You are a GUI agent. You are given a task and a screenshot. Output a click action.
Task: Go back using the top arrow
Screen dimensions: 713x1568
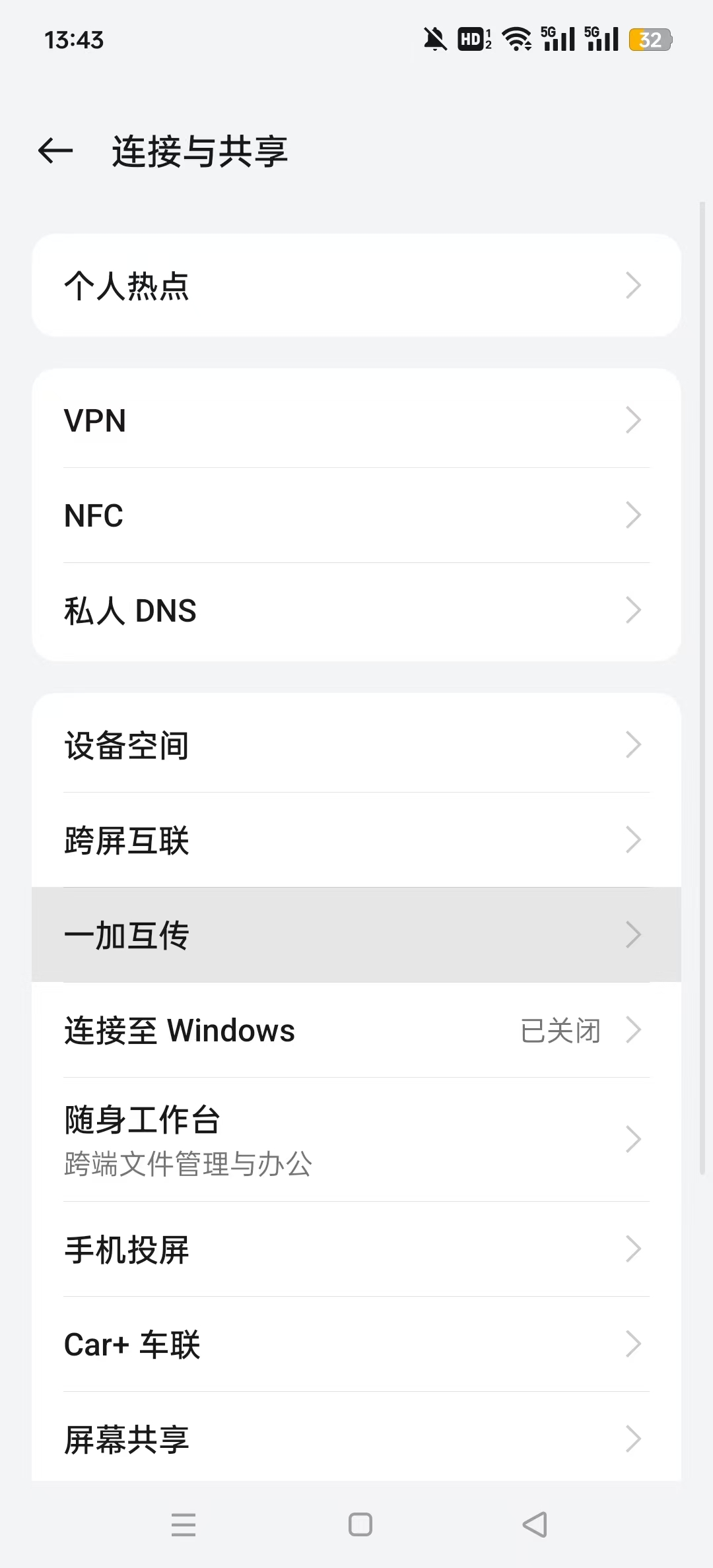point(55,151)
